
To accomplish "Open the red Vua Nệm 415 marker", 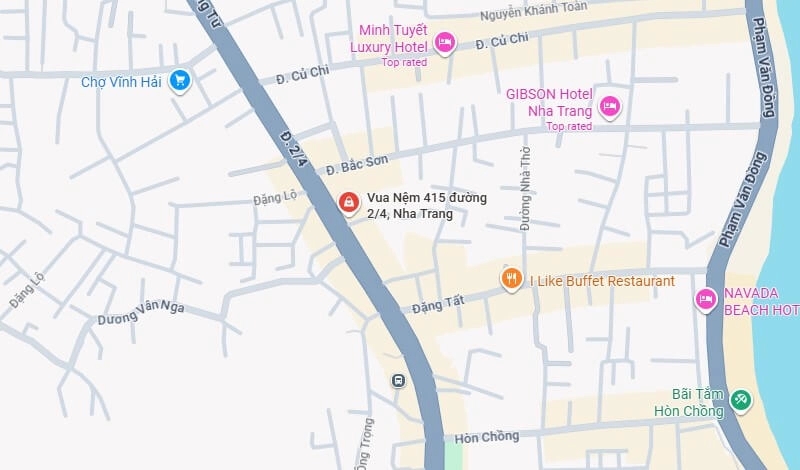I will (x=347, y=203).
